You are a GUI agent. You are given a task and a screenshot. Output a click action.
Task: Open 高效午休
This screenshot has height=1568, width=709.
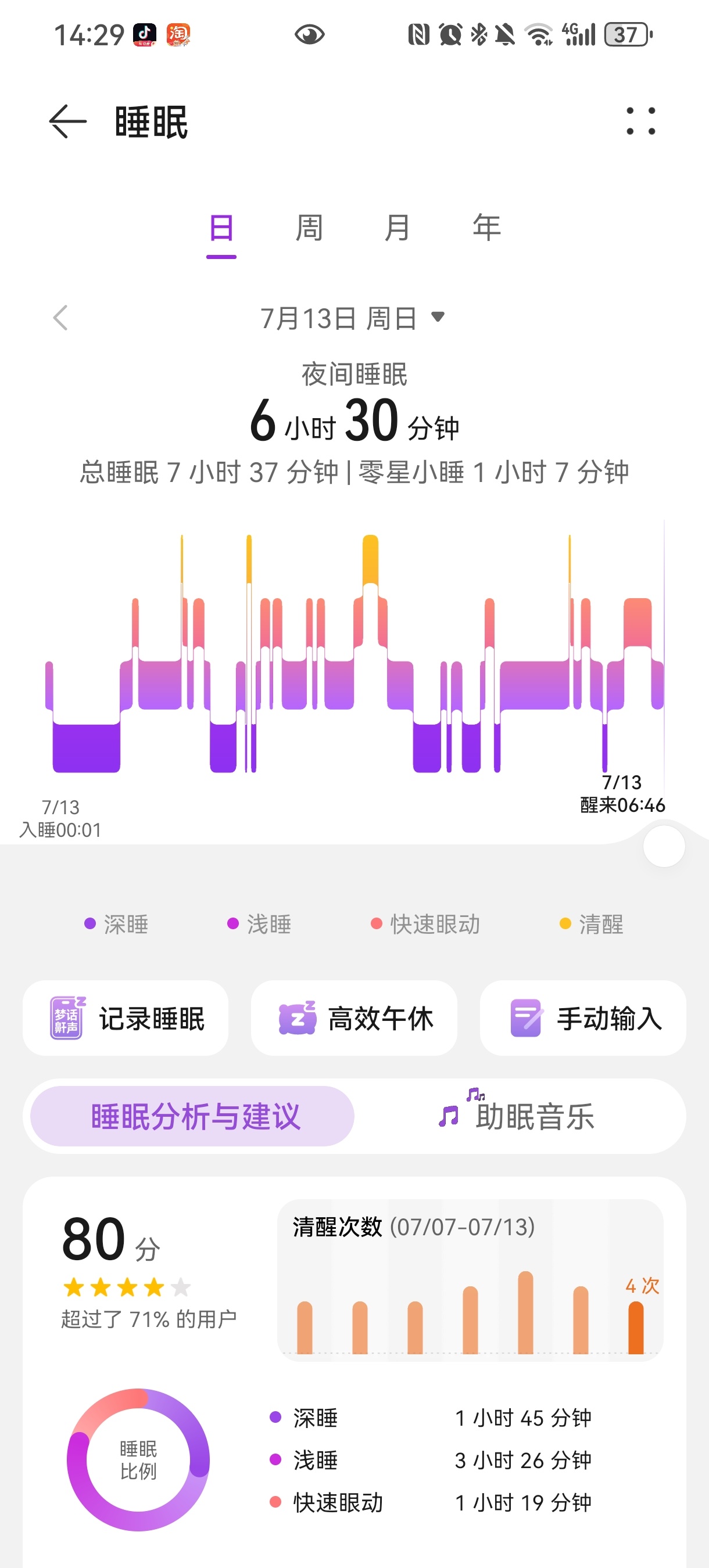click(x=354, y=1017)
